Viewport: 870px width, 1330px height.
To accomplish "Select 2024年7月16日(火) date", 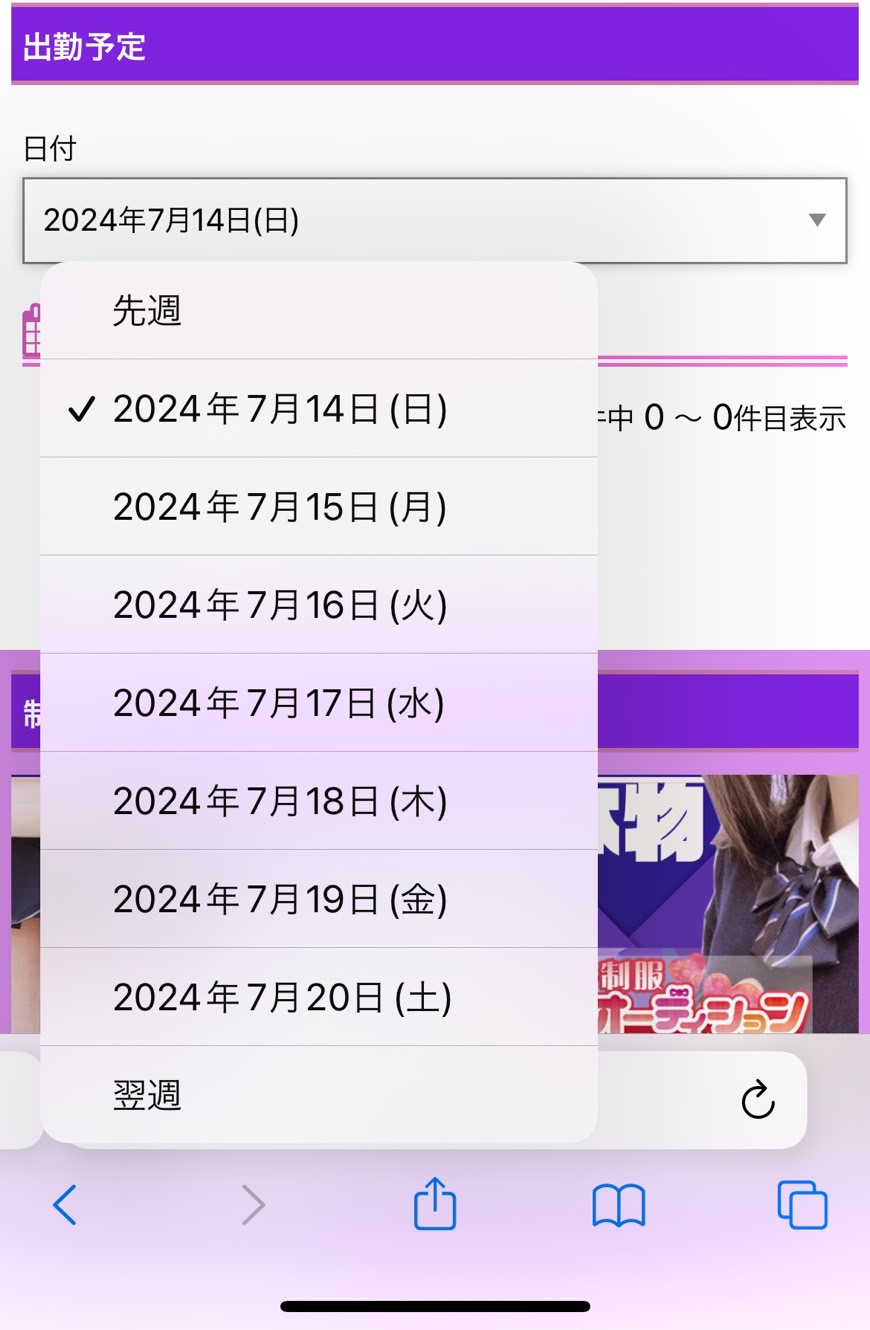I will (318, 605).
